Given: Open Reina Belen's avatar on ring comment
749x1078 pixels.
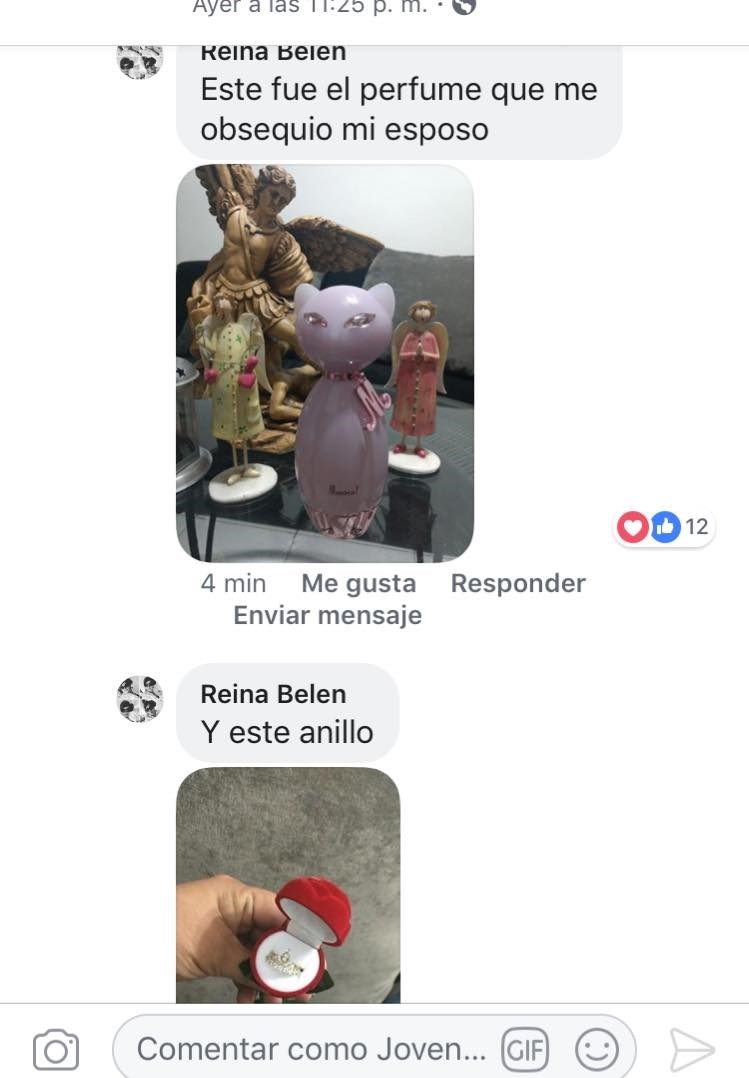Looking at the screenshot, I should point(140,699).
